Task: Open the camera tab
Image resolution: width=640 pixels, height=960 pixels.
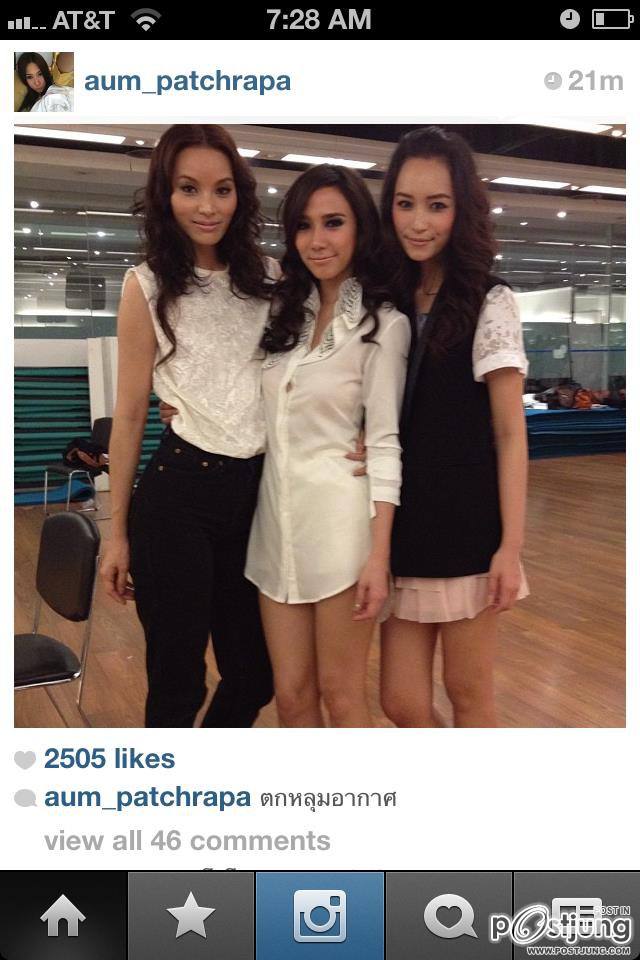Action: (320, 916)
